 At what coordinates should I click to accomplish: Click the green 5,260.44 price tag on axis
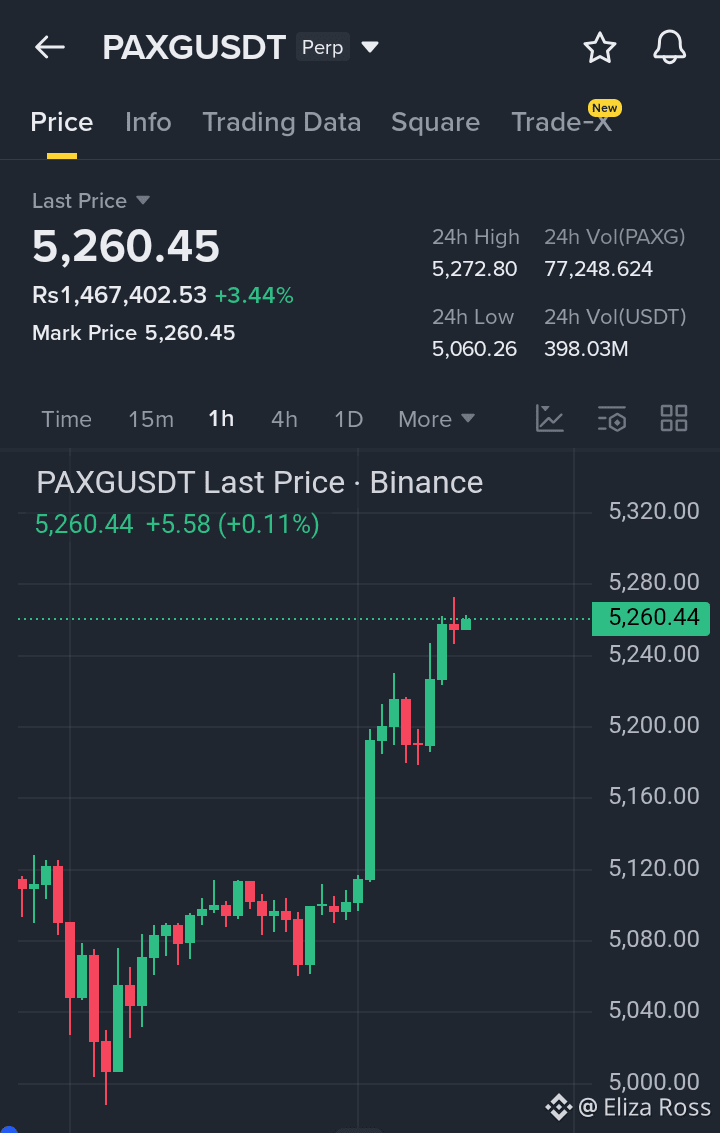point(650,619)
